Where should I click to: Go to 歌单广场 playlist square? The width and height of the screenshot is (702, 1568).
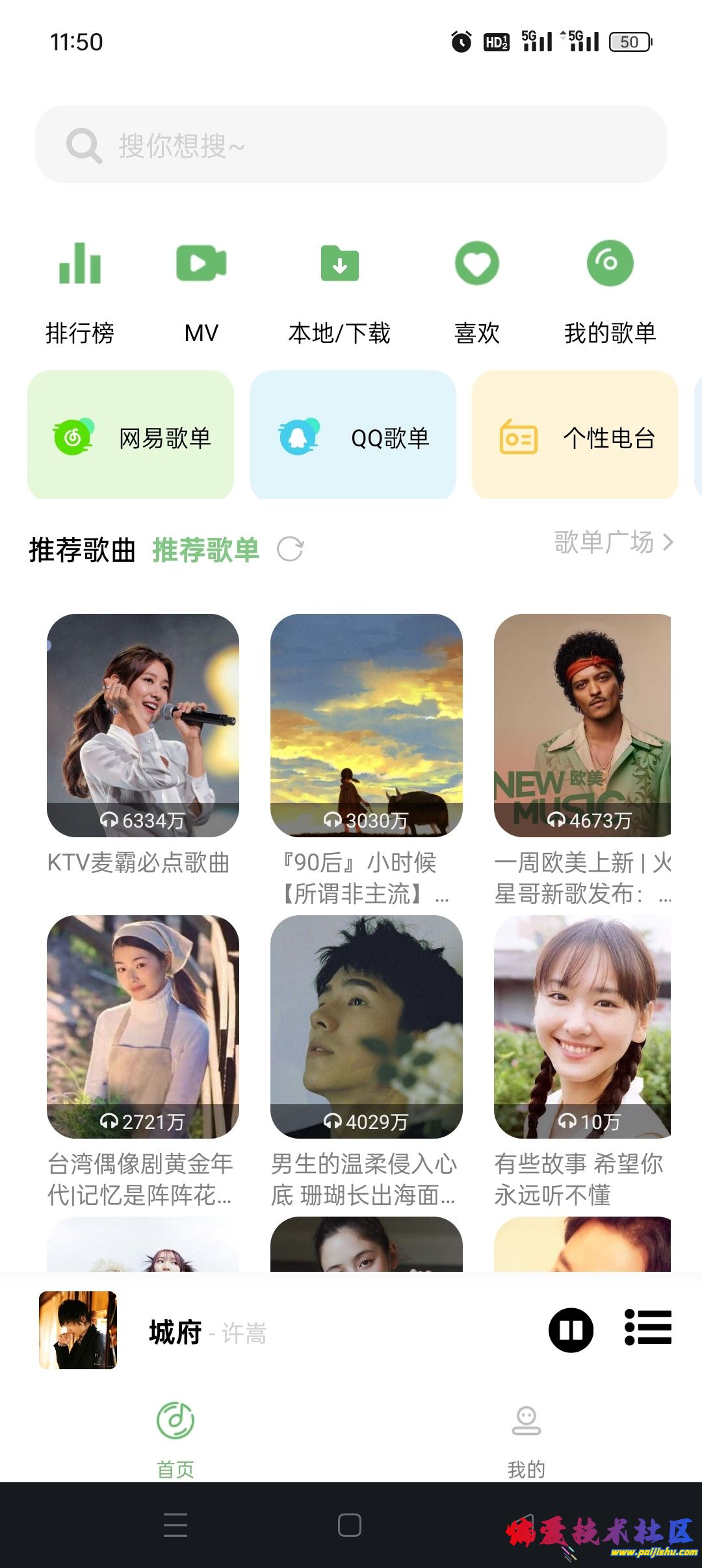pos(613,542)
